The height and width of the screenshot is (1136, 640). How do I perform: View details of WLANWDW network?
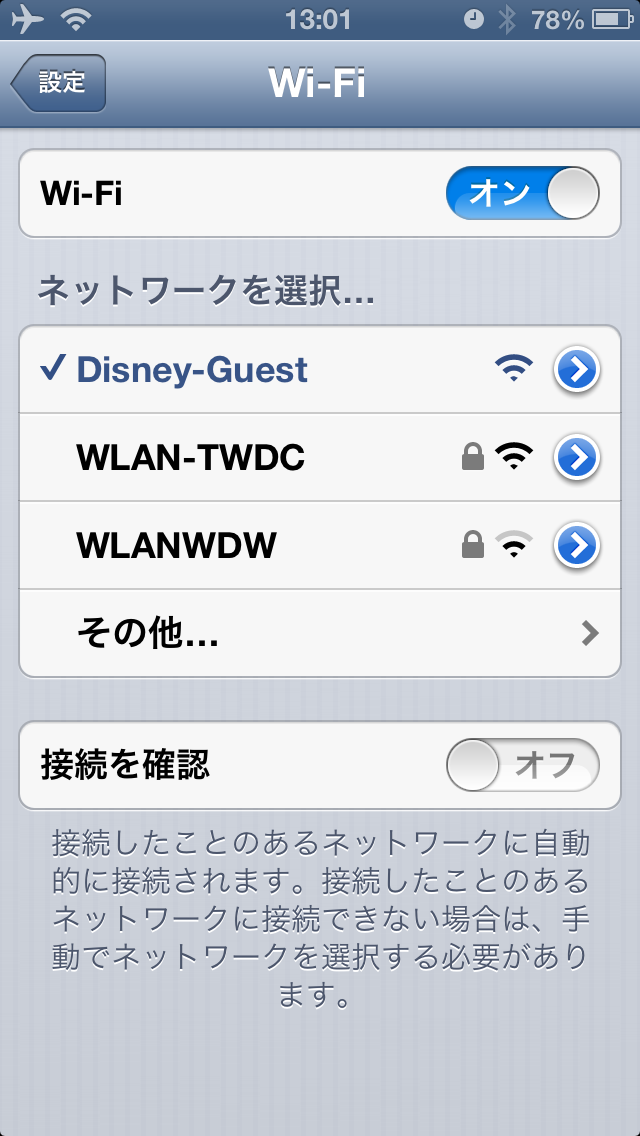tap(576, 546)
